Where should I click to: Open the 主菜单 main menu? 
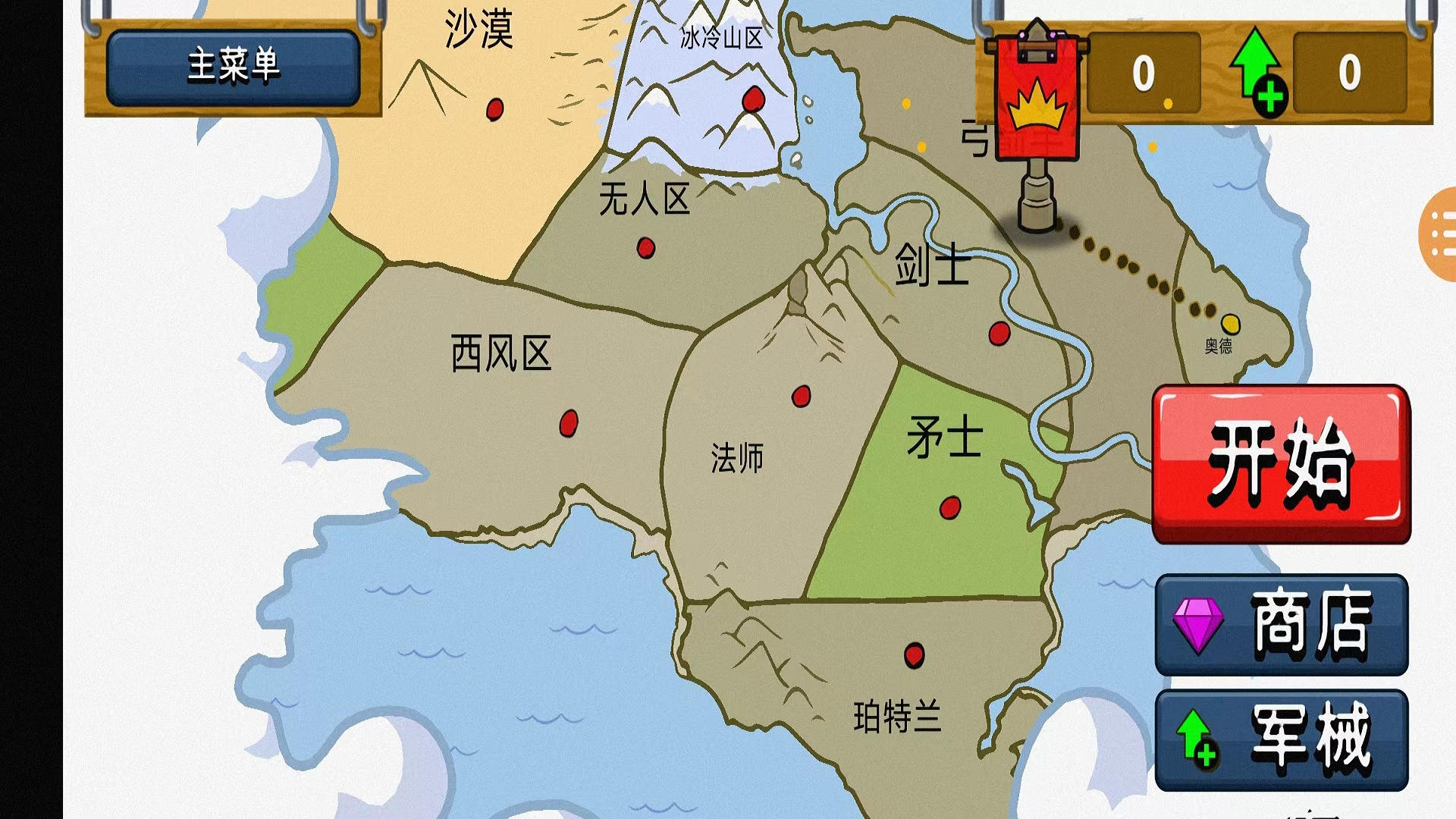pyautogui.click(x=233, y=67)
